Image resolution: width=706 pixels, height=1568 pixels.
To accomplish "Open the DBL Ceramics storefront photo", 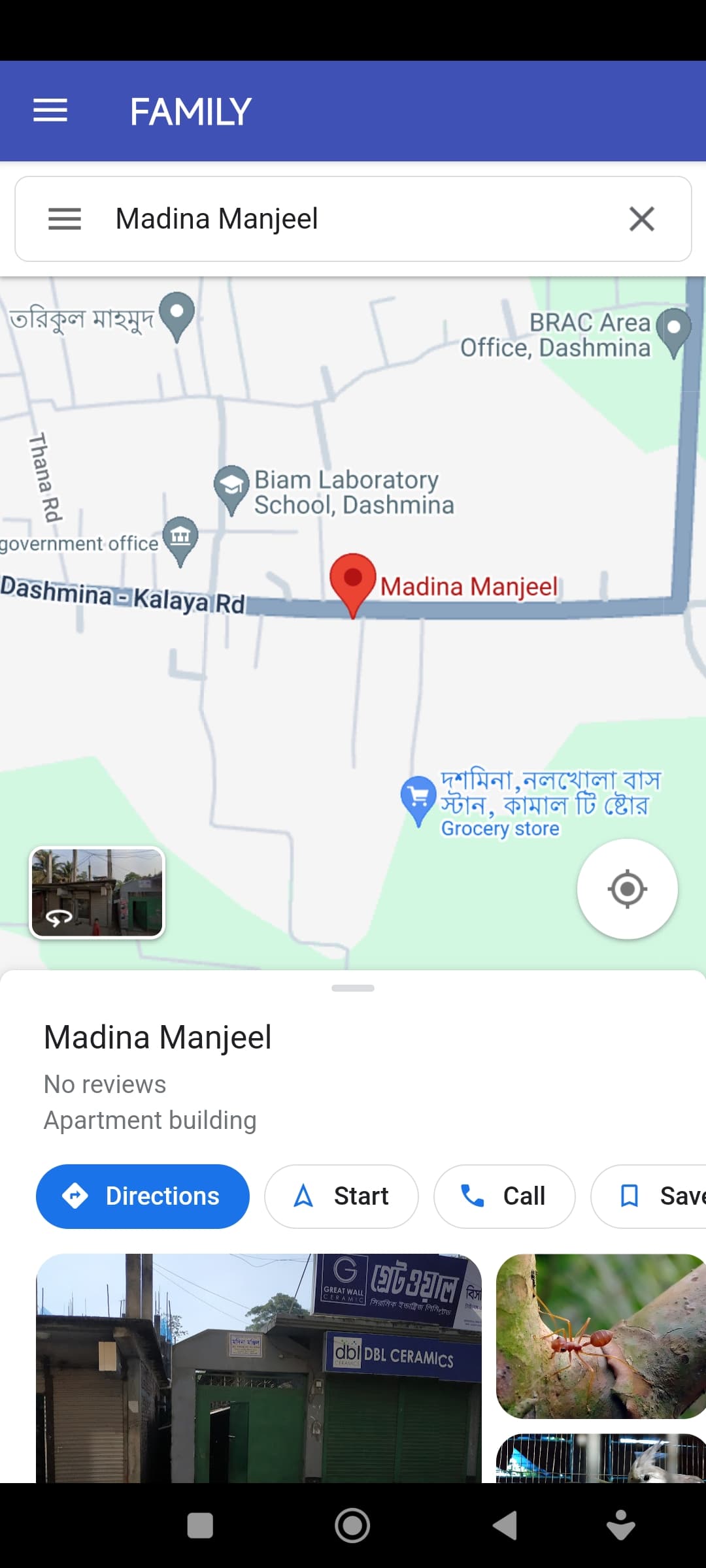I will [x=259, y=1368].
